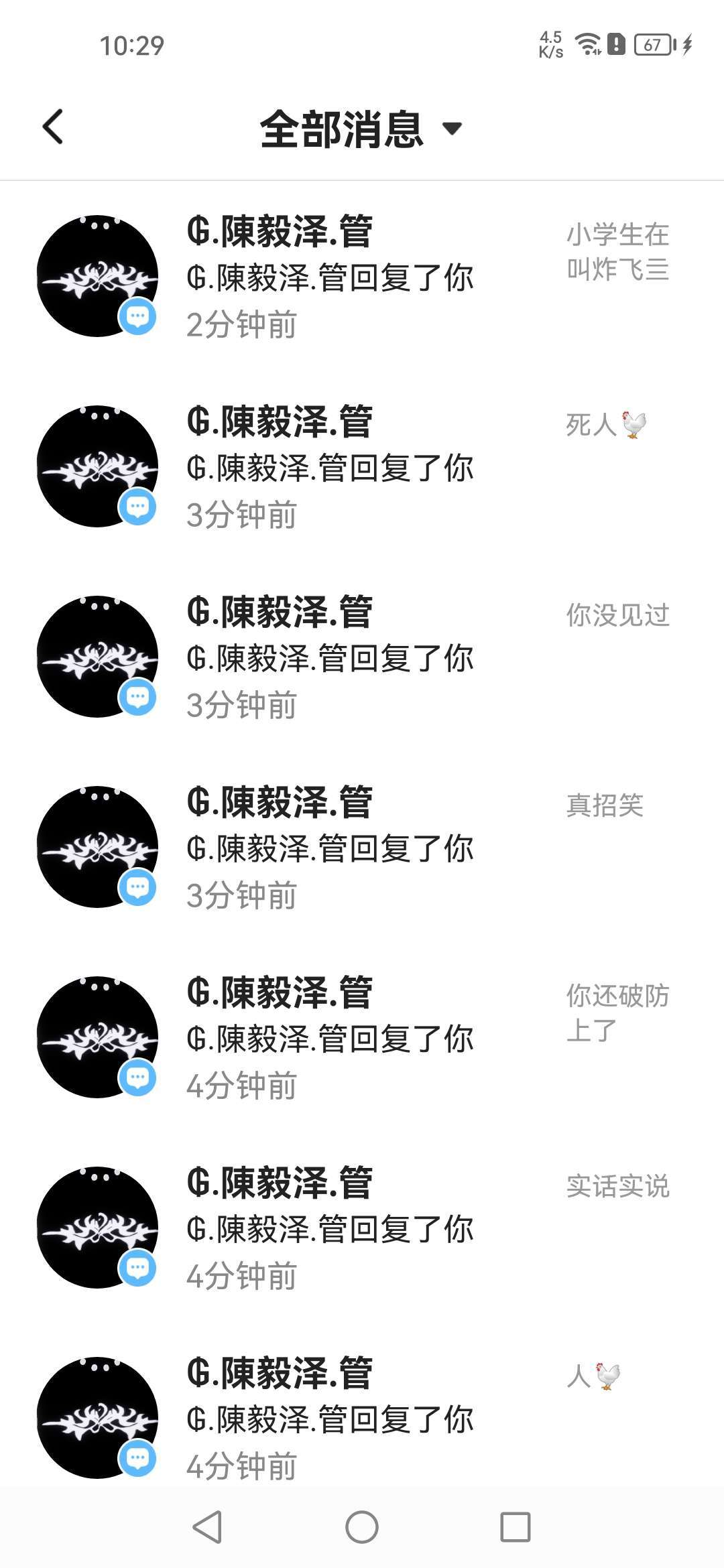
Task: Open the system recent apps view
Action: point(516,1527)
